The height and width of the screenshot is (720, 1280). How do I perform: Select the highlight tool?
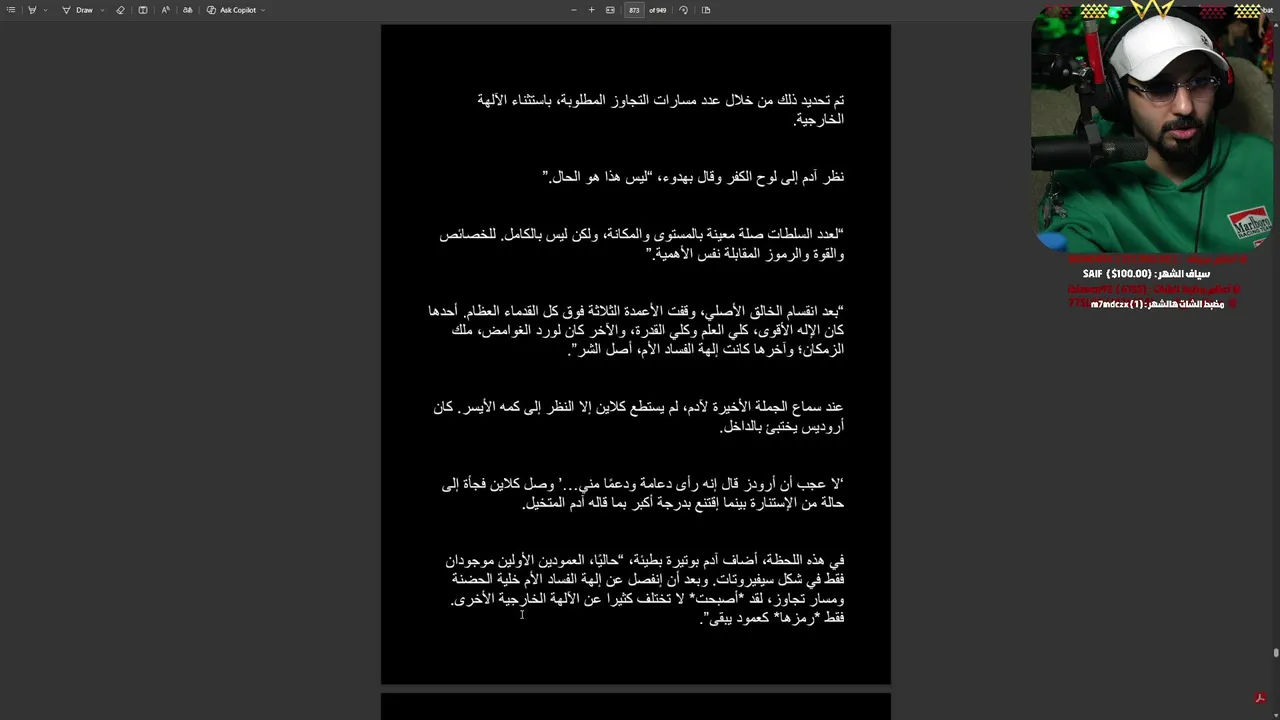[32, 10]
